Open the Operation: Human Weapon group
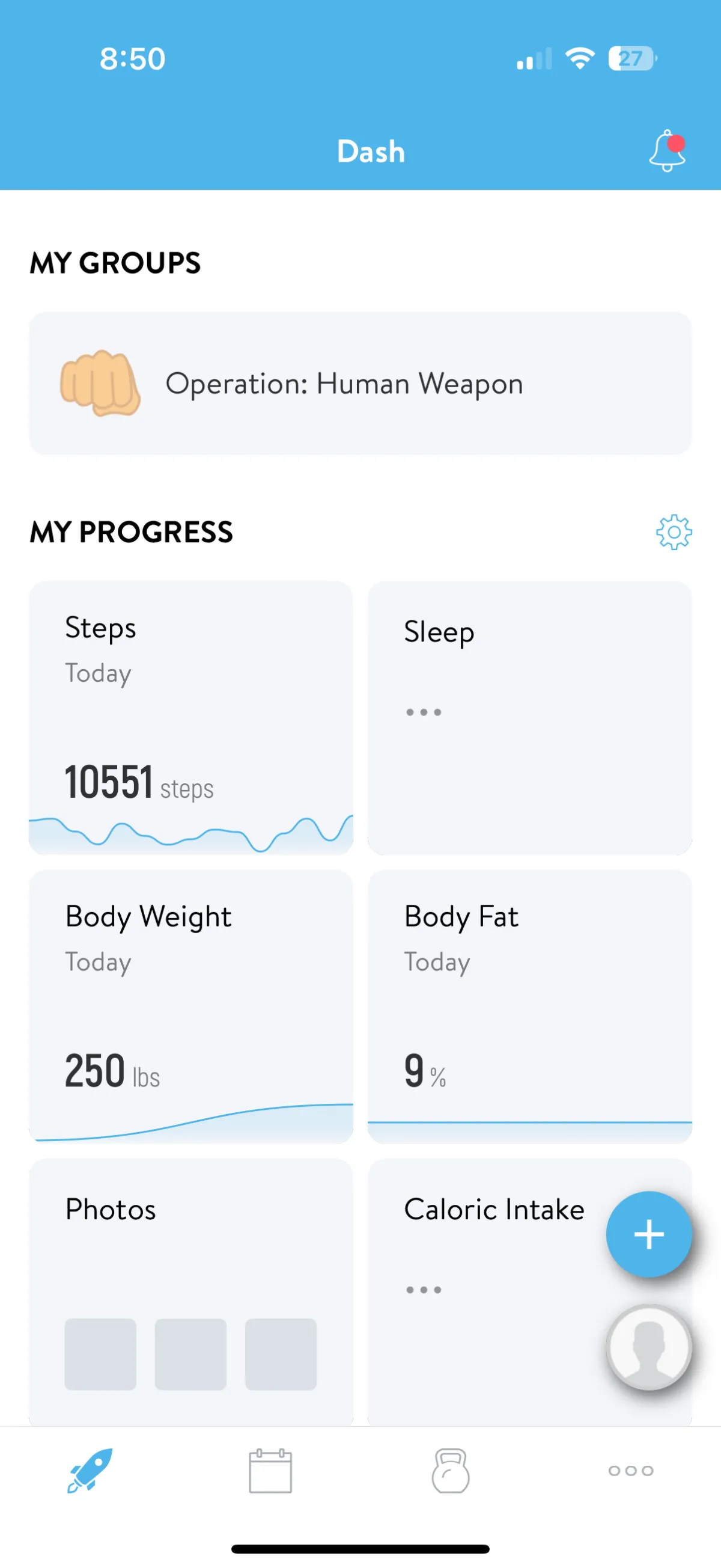This screenshot has height=1568, width=721. 360,384
